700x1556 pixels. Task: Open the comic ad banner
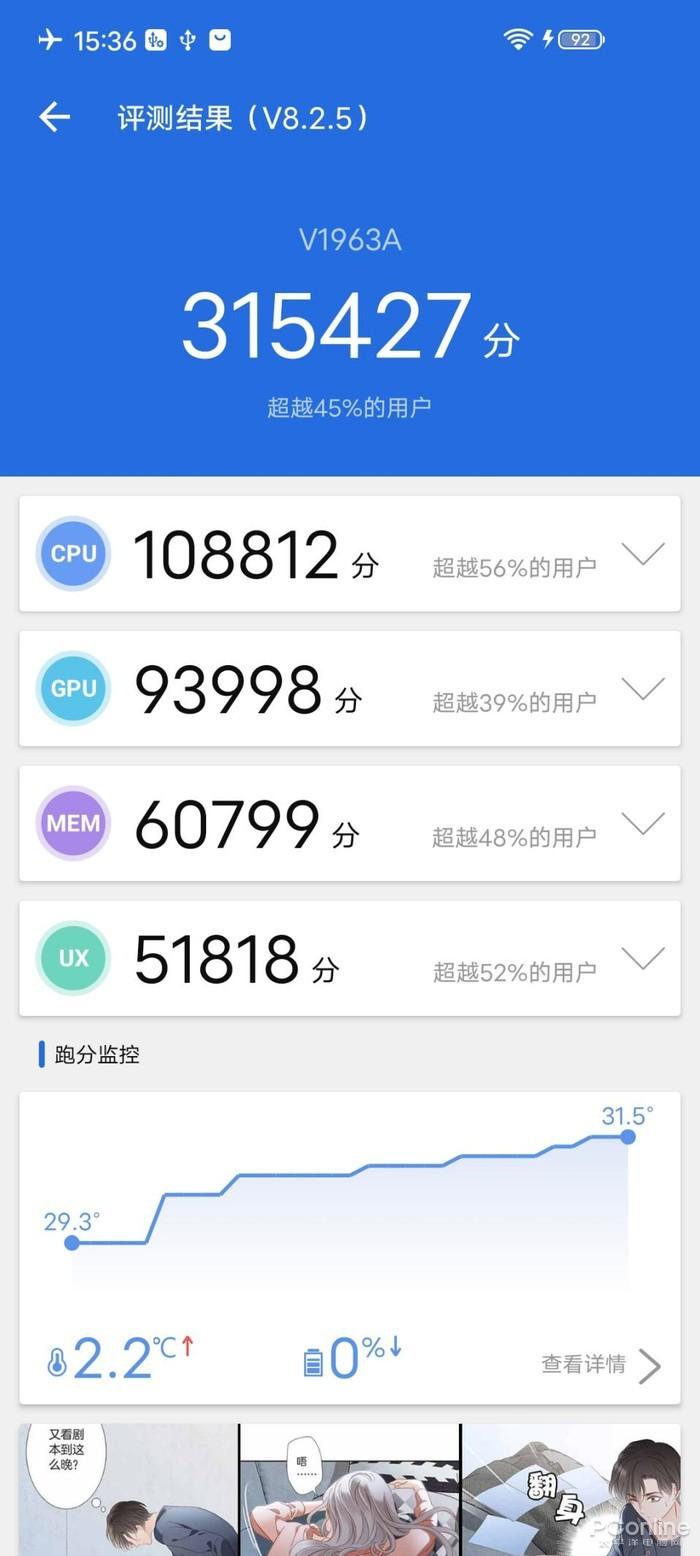pos(350,1489)
